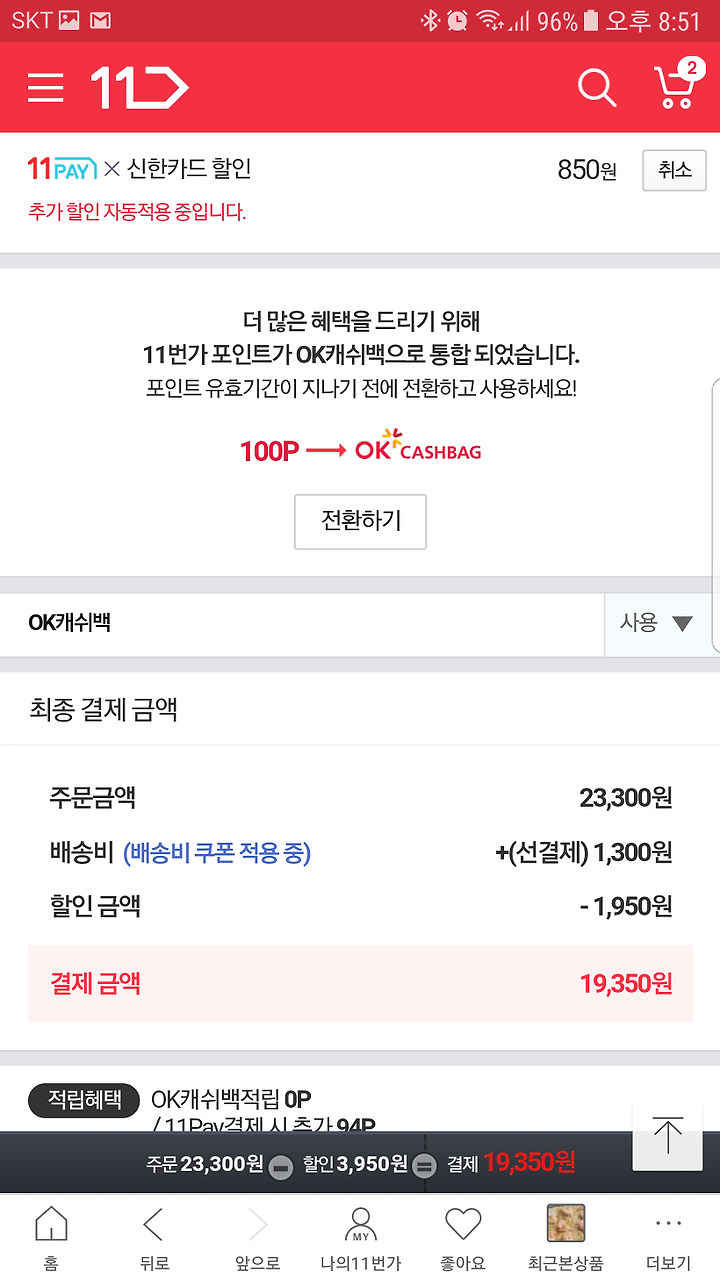Open 나의11번가 page

point(361,1236)
